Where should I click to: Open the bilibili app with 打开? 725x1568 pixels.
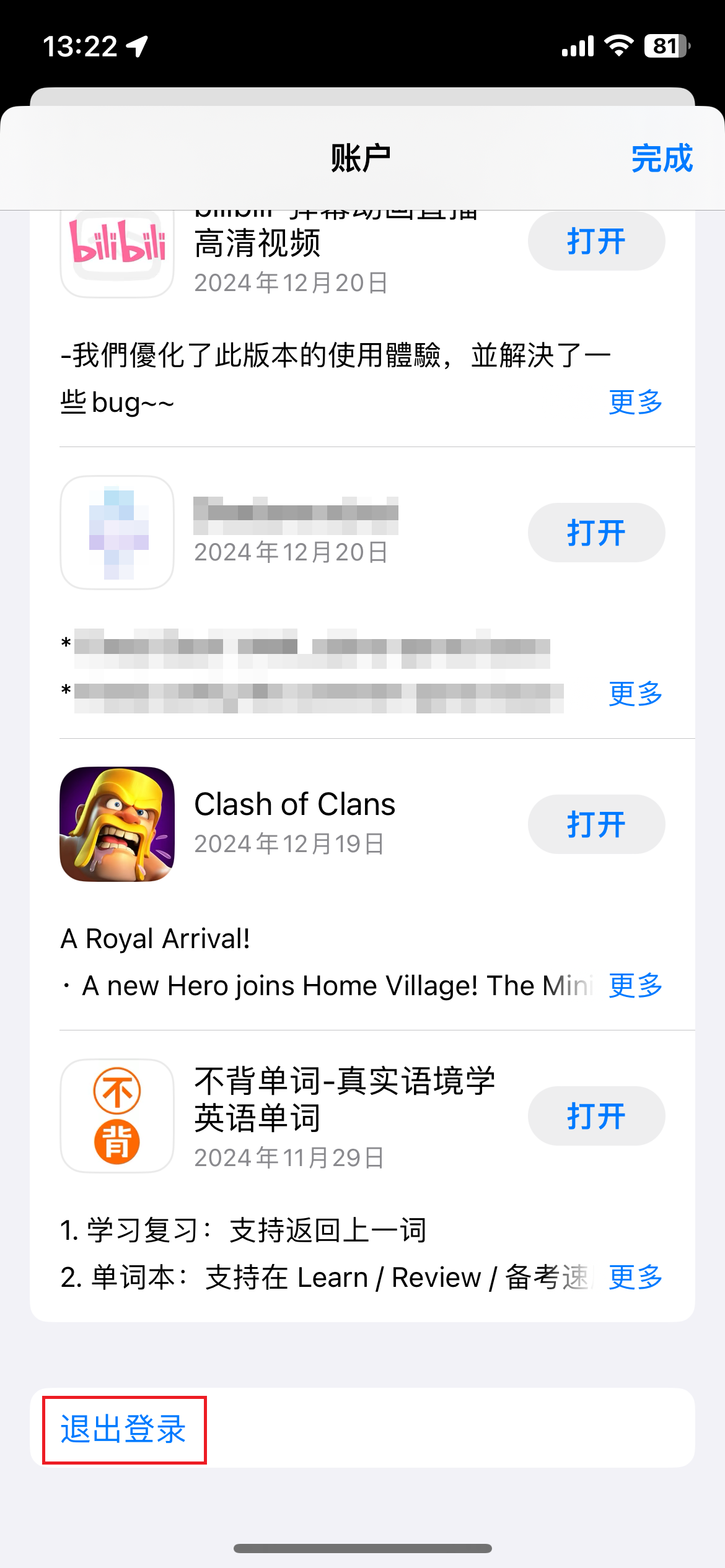596,241
